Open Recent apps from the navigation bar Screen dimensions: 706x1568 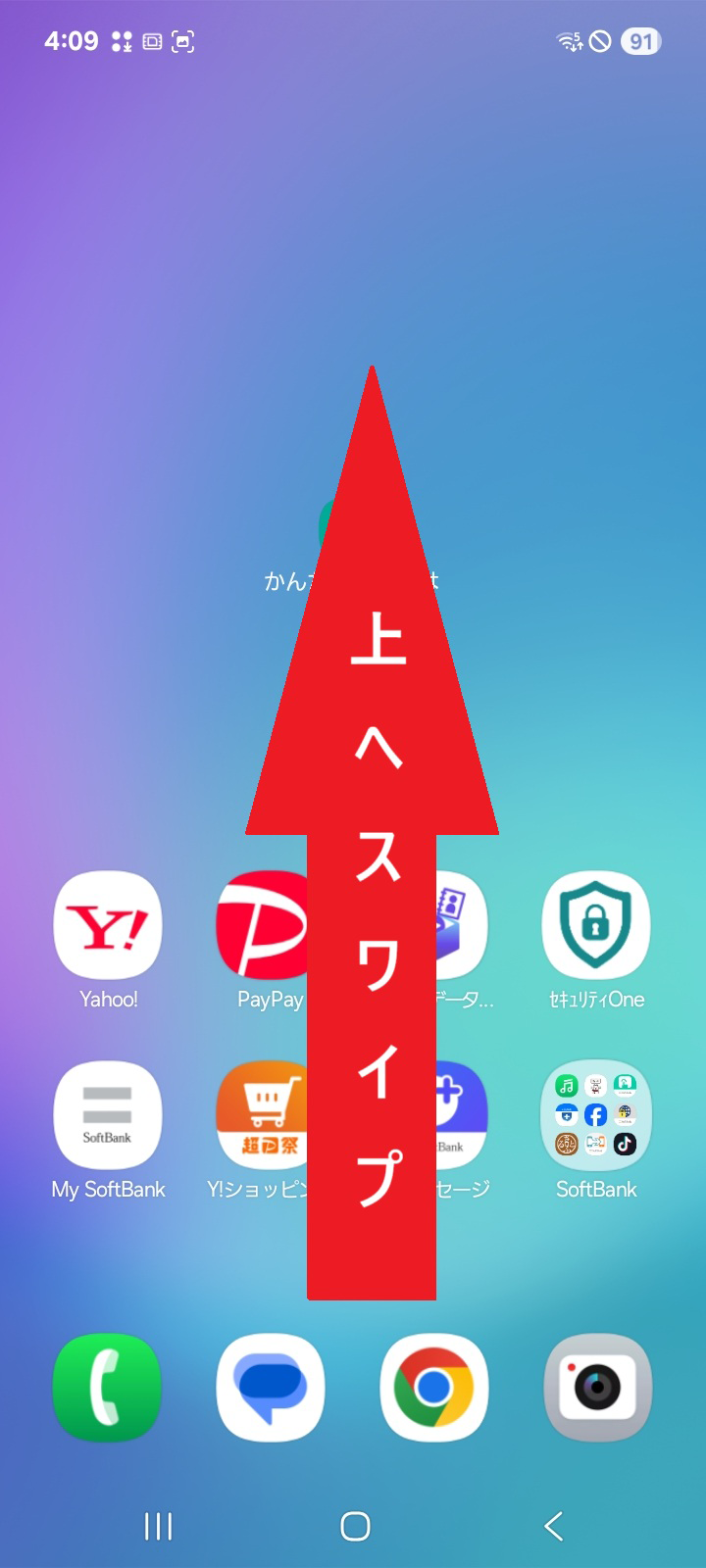pos(157,1526)
